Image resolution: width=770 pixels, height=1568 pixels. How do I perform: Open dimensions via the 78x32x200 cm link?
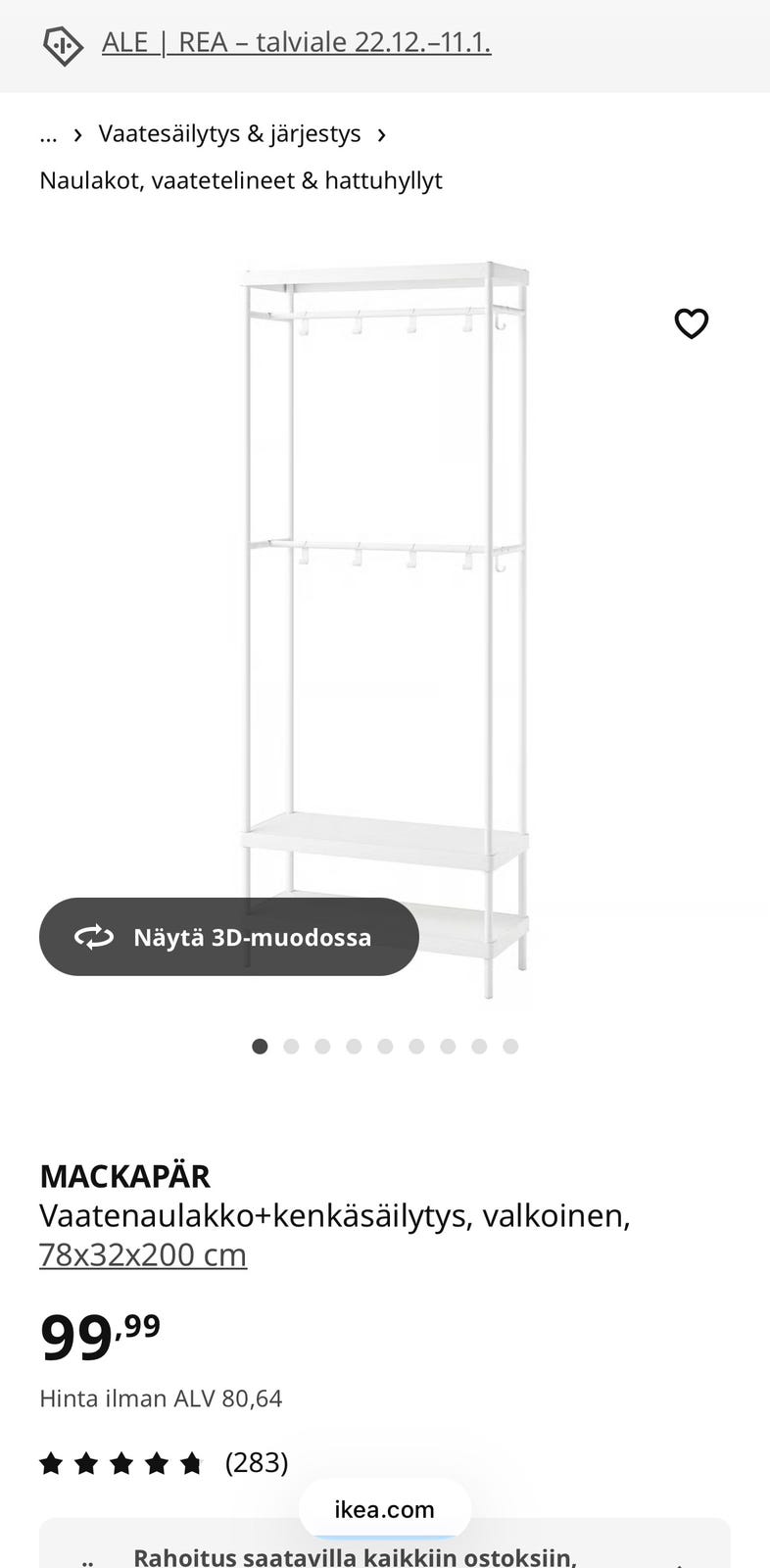coord(143,1253)
